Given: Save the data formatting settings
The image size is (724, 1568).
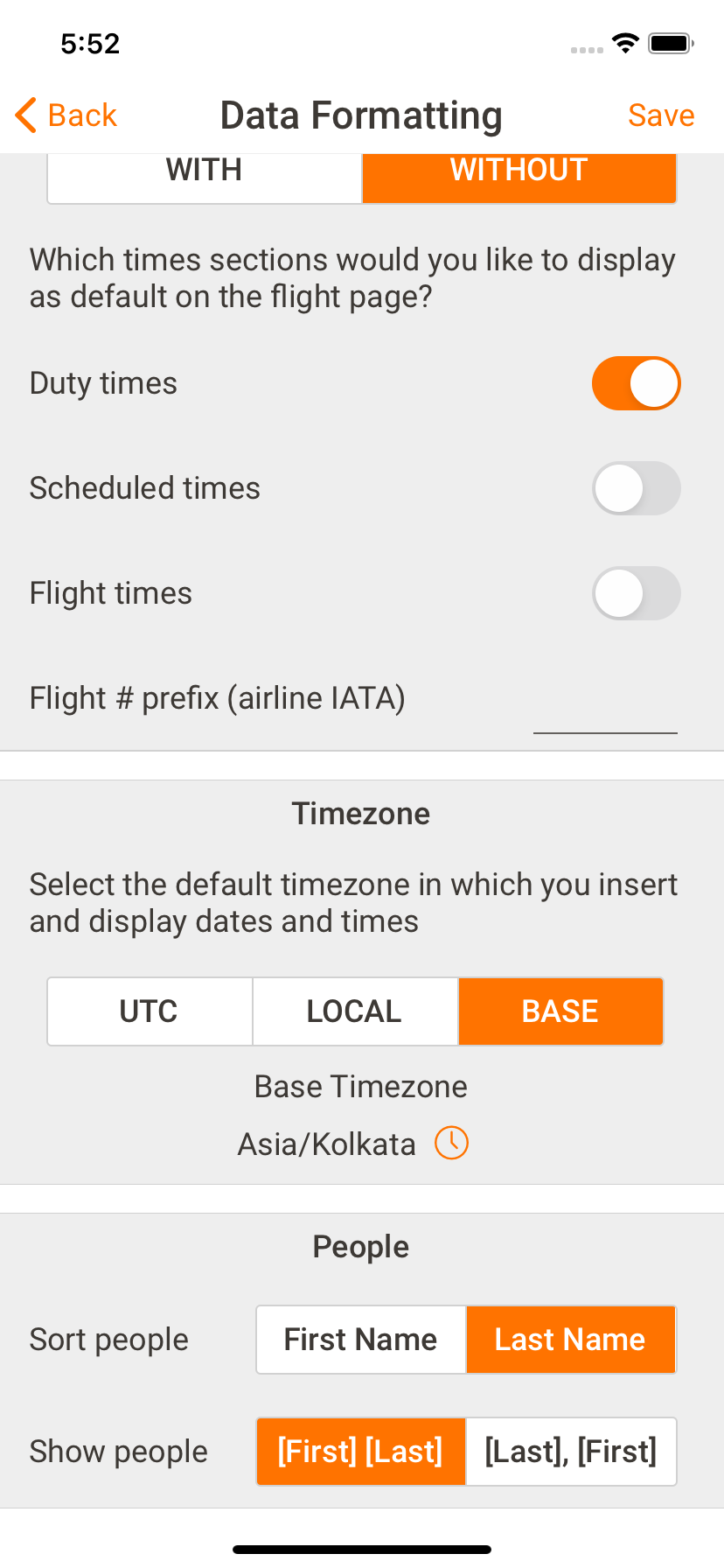Looking at the screenshot, I should [660, 115].
